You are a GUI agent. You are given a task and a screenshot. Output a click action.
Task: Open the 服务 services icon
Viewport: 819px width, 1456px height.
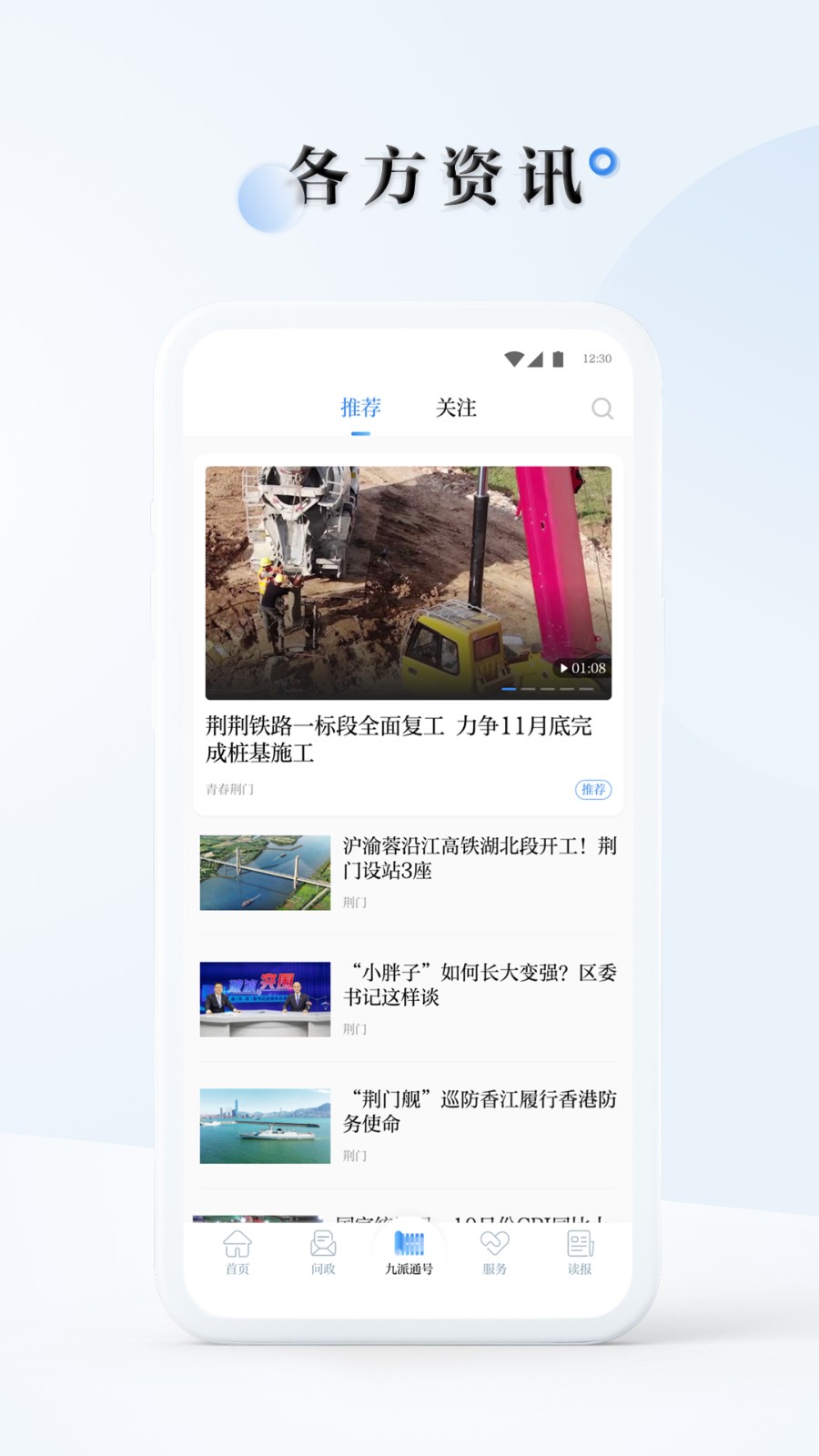click(491, 1249)
